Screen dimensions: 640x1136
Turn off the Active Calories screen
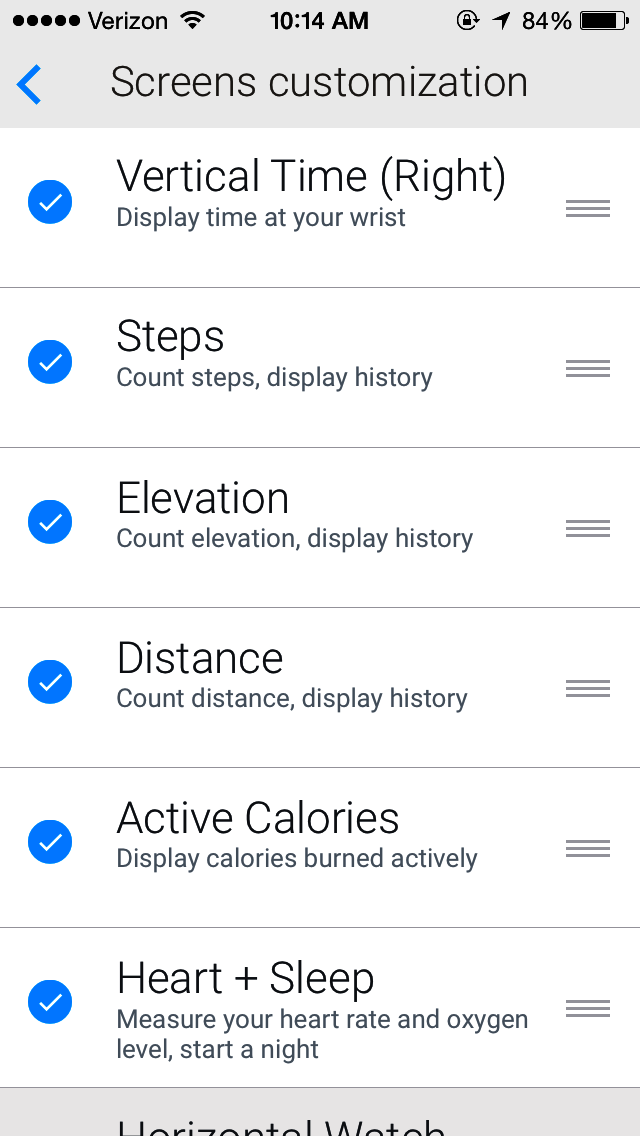[x=50, y=842]
